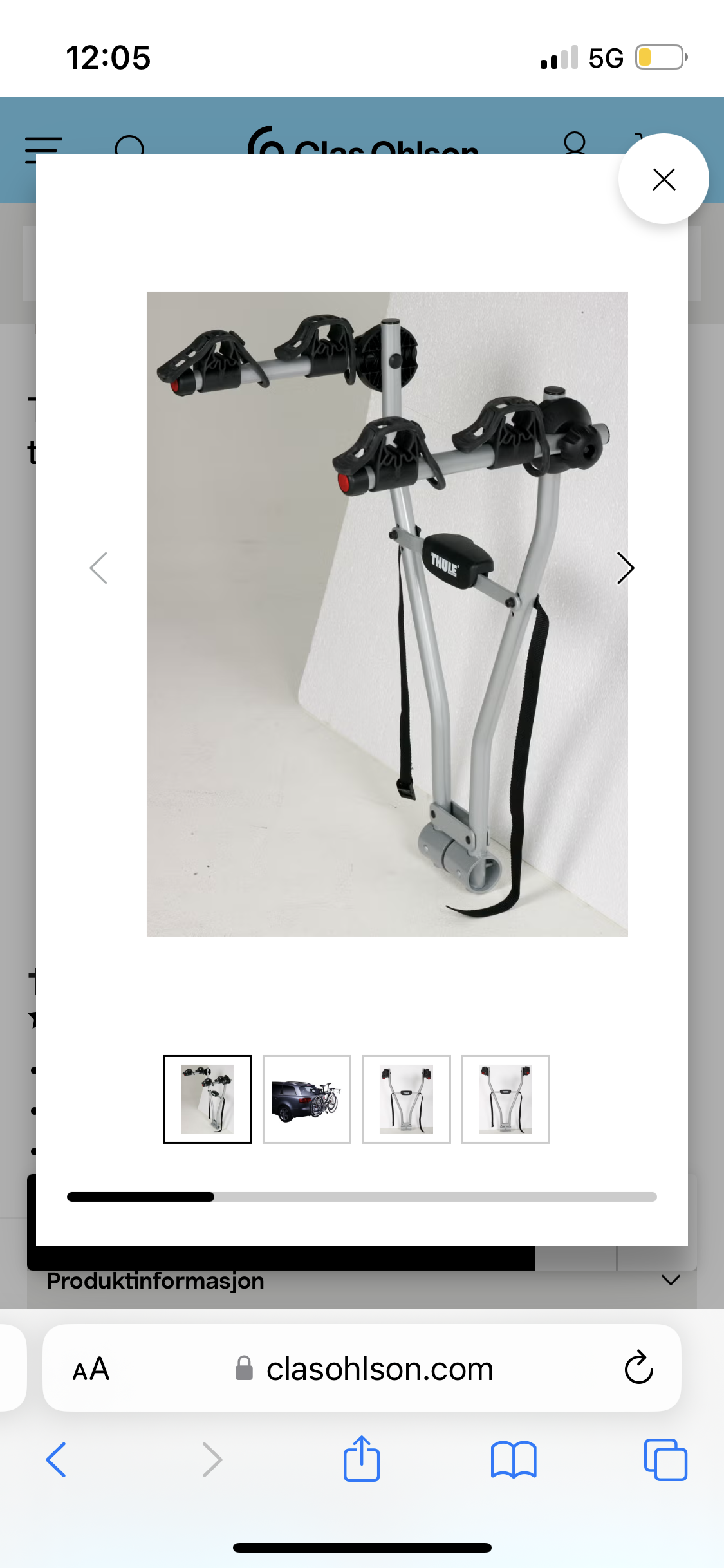The height and width of the screenshot is (1568, 724).
Task: Open Safari reader and text size options
Action: 91,1369
